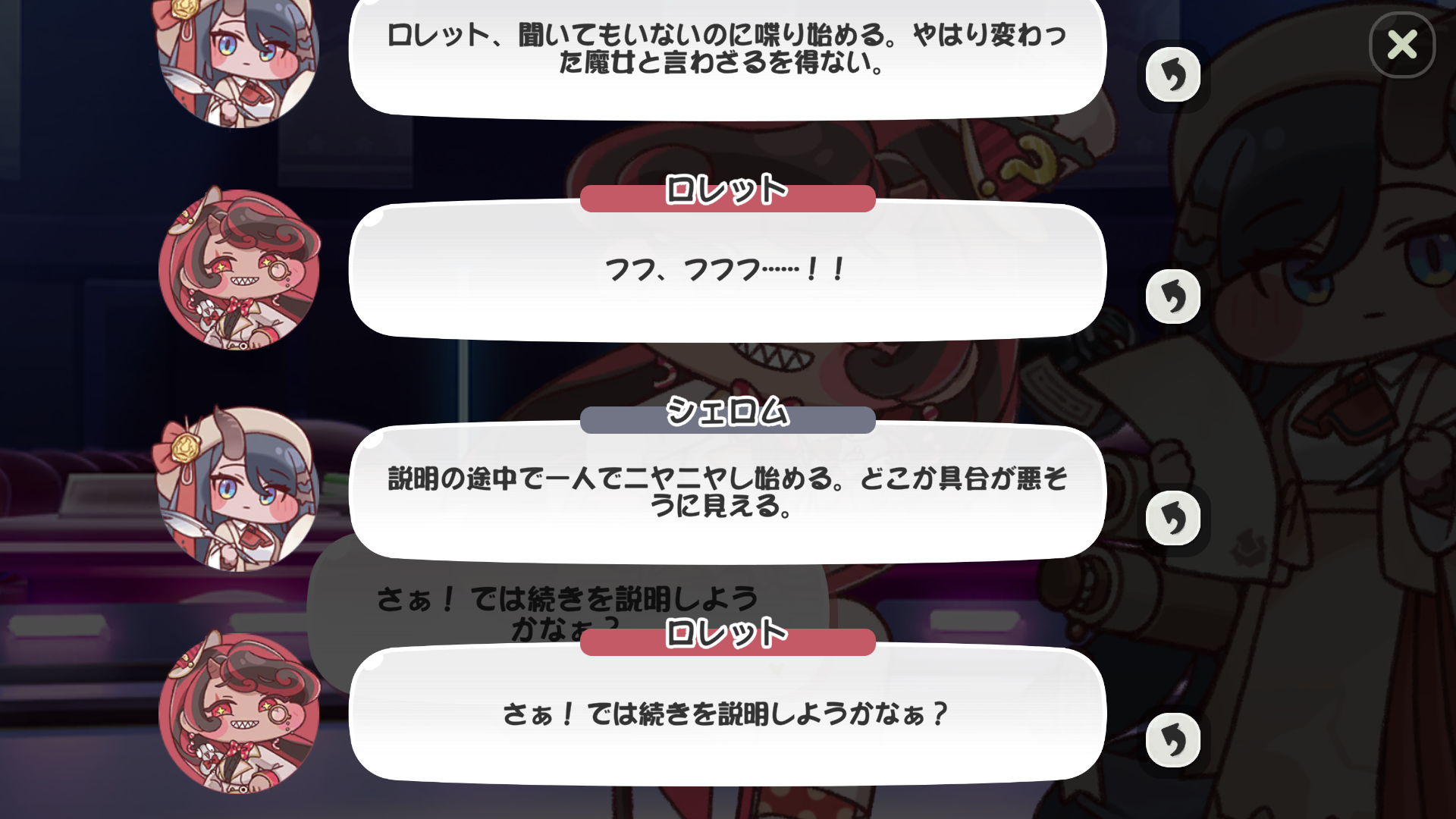Screen dimensions: 1456x819
Task: Replay the line 'ロレット、聞いてもいないのに喋り始める'
Action: pyautogui.click(x=1173, y=75)
